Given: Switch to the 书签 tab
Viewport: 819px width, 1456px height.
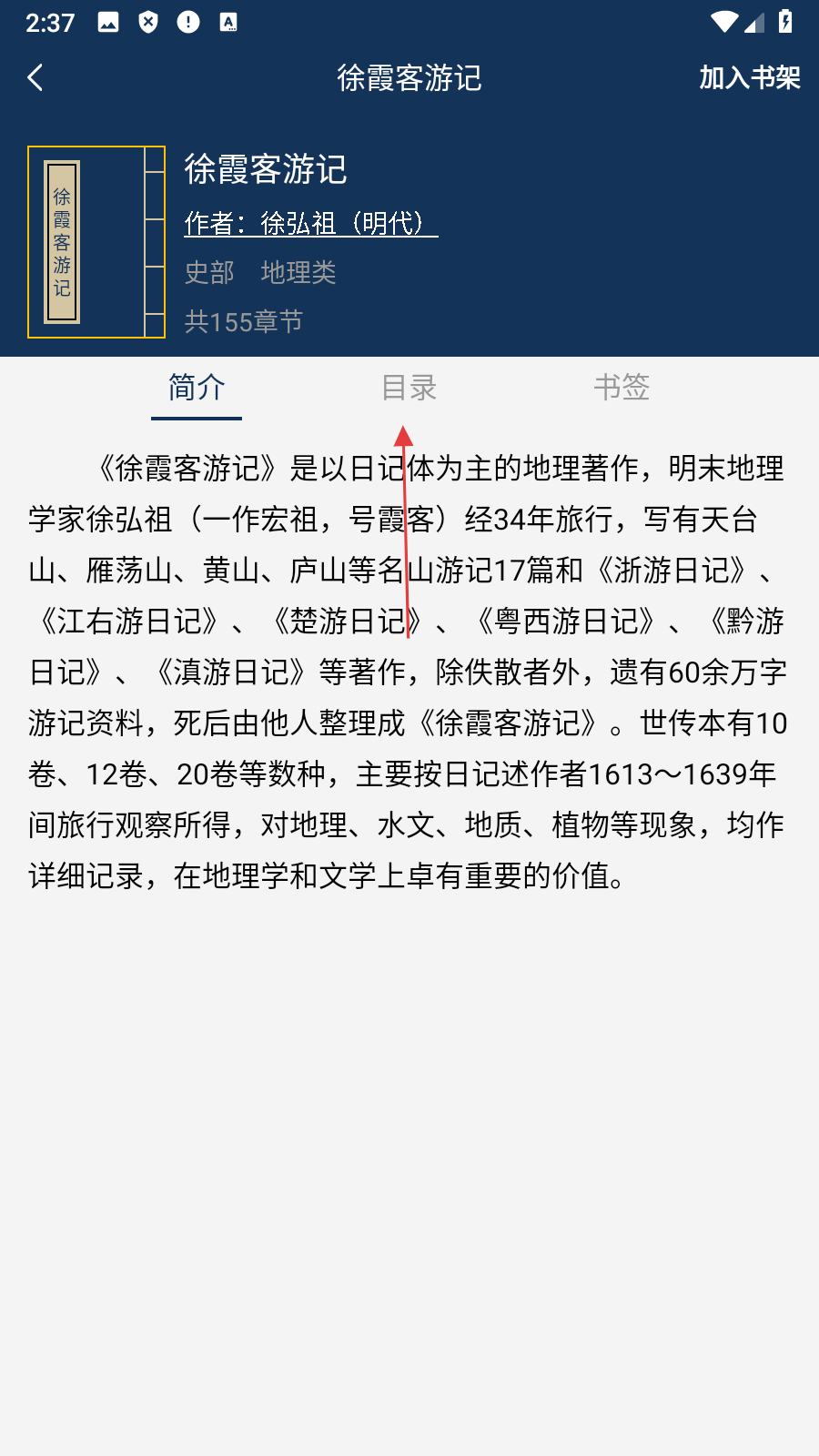Looking at the screenshot, I should point(622,388).
